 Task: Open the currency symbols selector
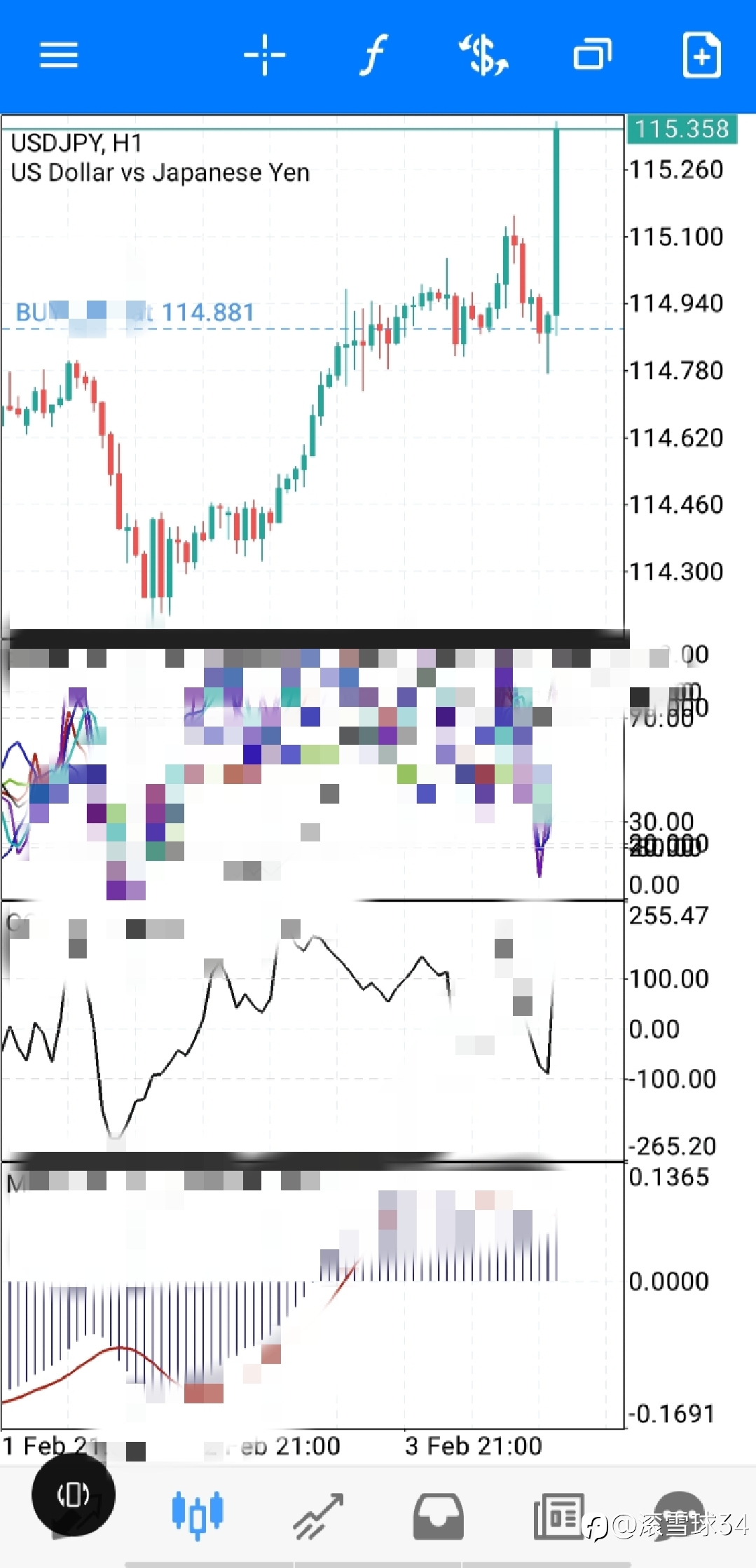[x=483, y=55]
